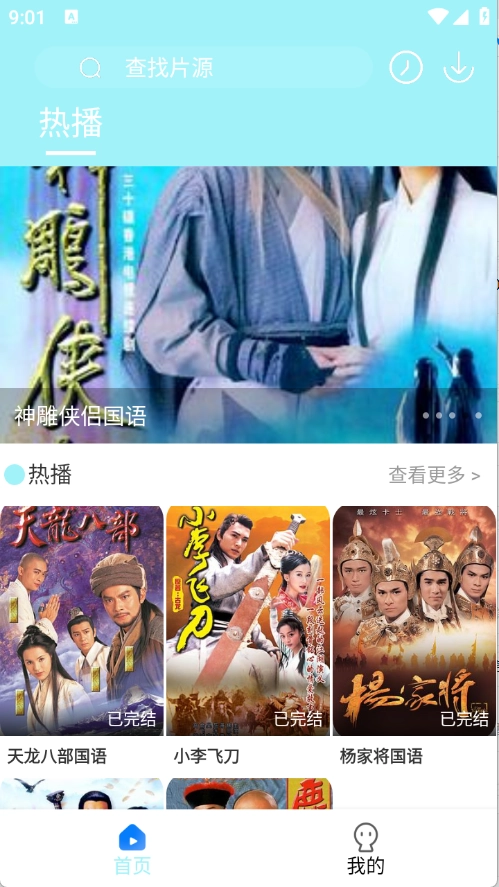499x887 pixels.
Task: Open the 天龙八部国语 poster
Action: click(82, 621)
